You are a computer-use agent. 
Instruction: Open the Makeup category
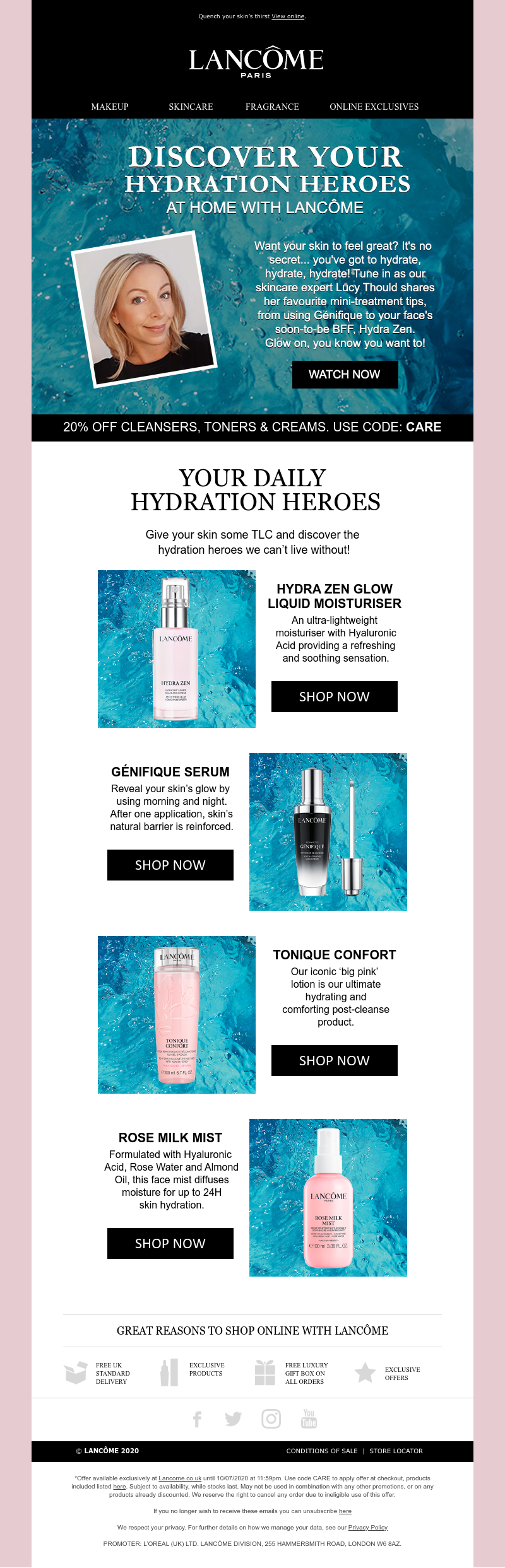110,107
